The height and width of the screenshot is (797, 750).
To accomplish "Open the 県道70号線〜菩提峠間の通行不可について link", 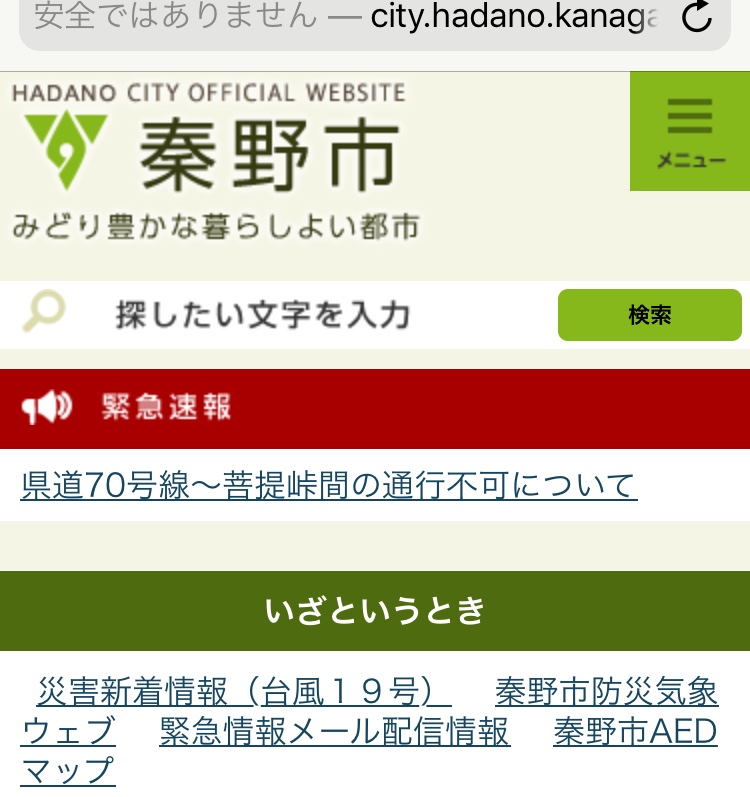I will [329, 486].
